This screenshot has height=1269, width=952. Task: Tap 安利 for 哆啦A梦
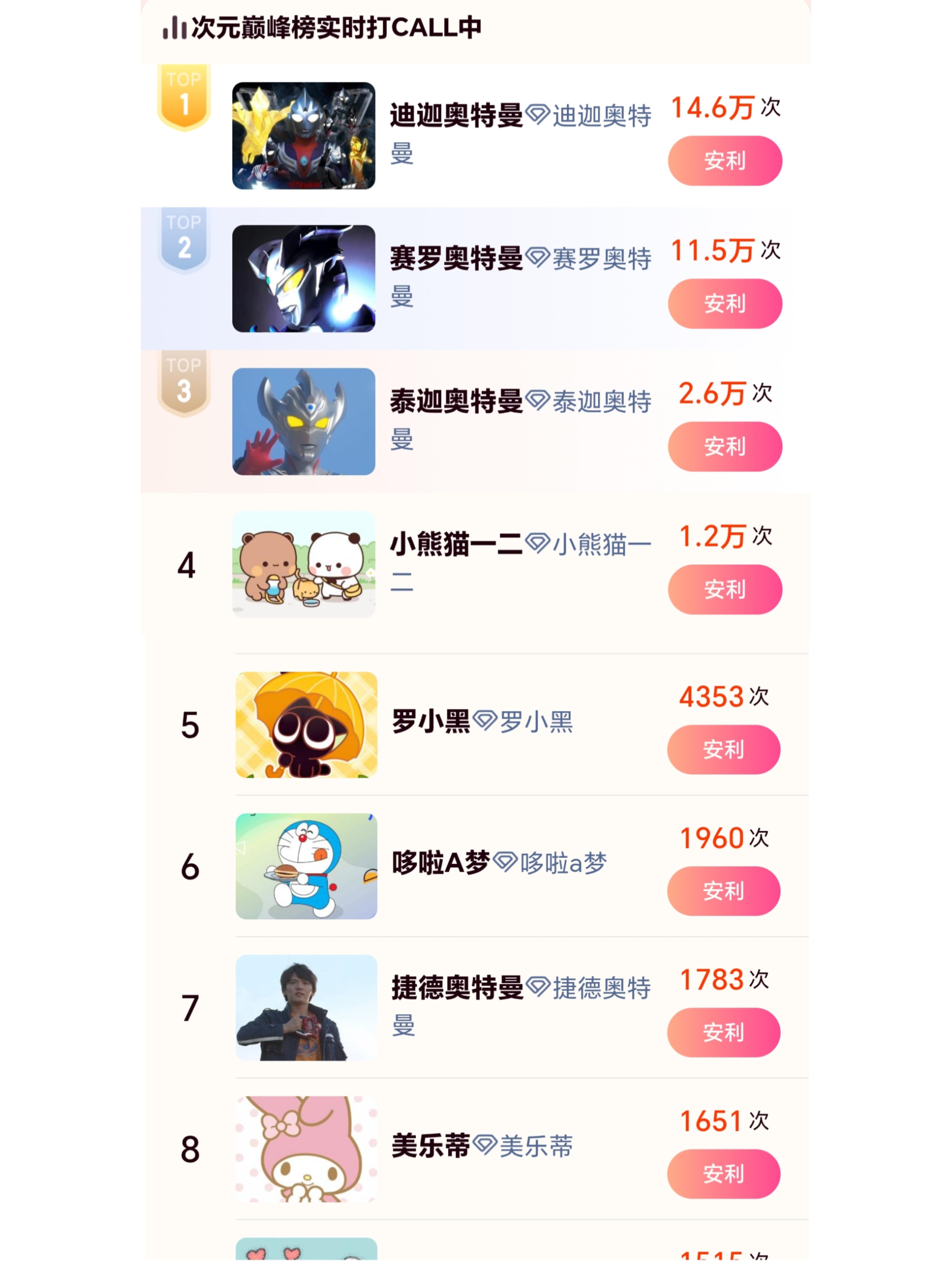click(x=724, y=890)
